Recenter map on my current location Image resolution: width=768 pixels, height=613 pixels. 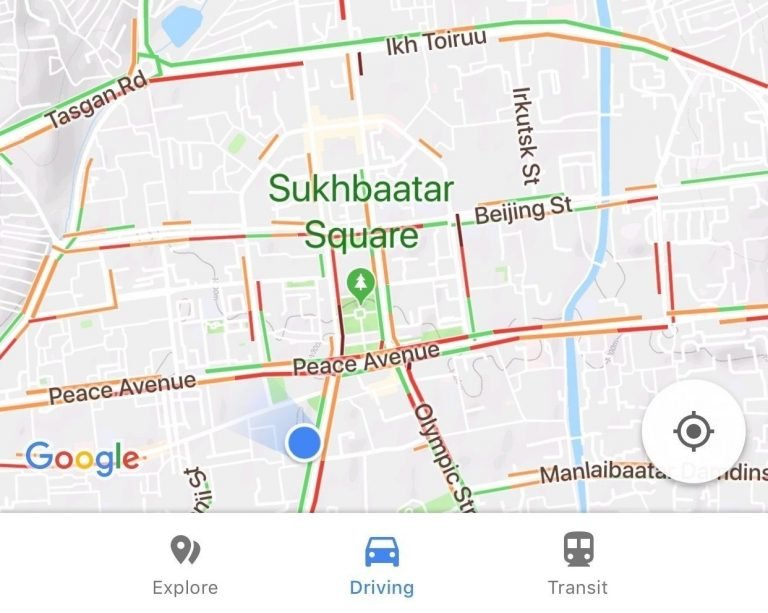click(x=692, y=432)
